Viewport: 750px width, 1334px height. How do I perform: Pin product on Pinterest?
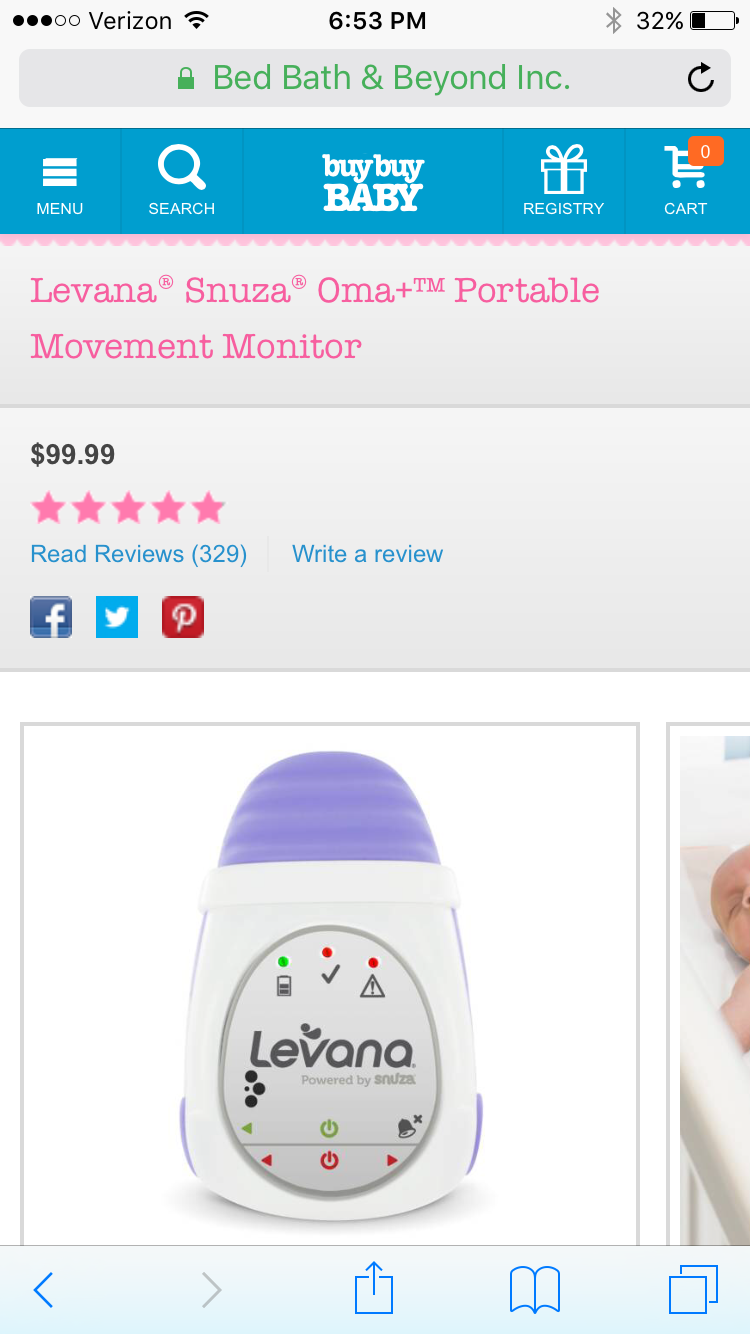coord(183,617)
